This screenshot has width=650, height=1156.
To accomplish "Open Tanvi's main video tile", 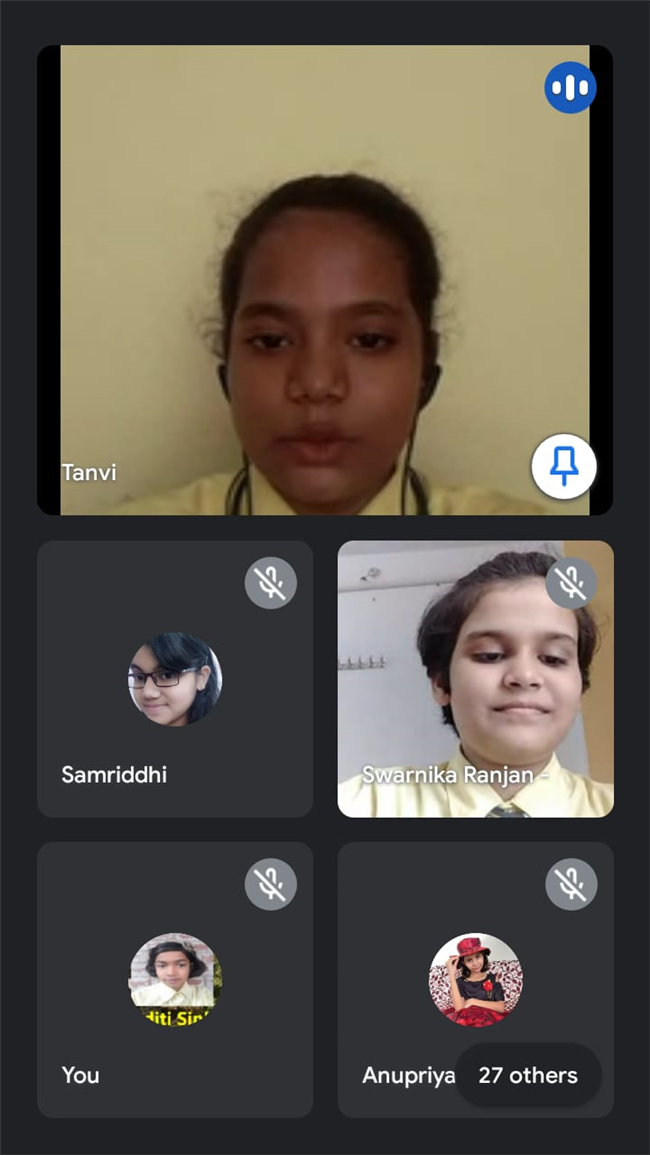I will click(x=324, y=280).
